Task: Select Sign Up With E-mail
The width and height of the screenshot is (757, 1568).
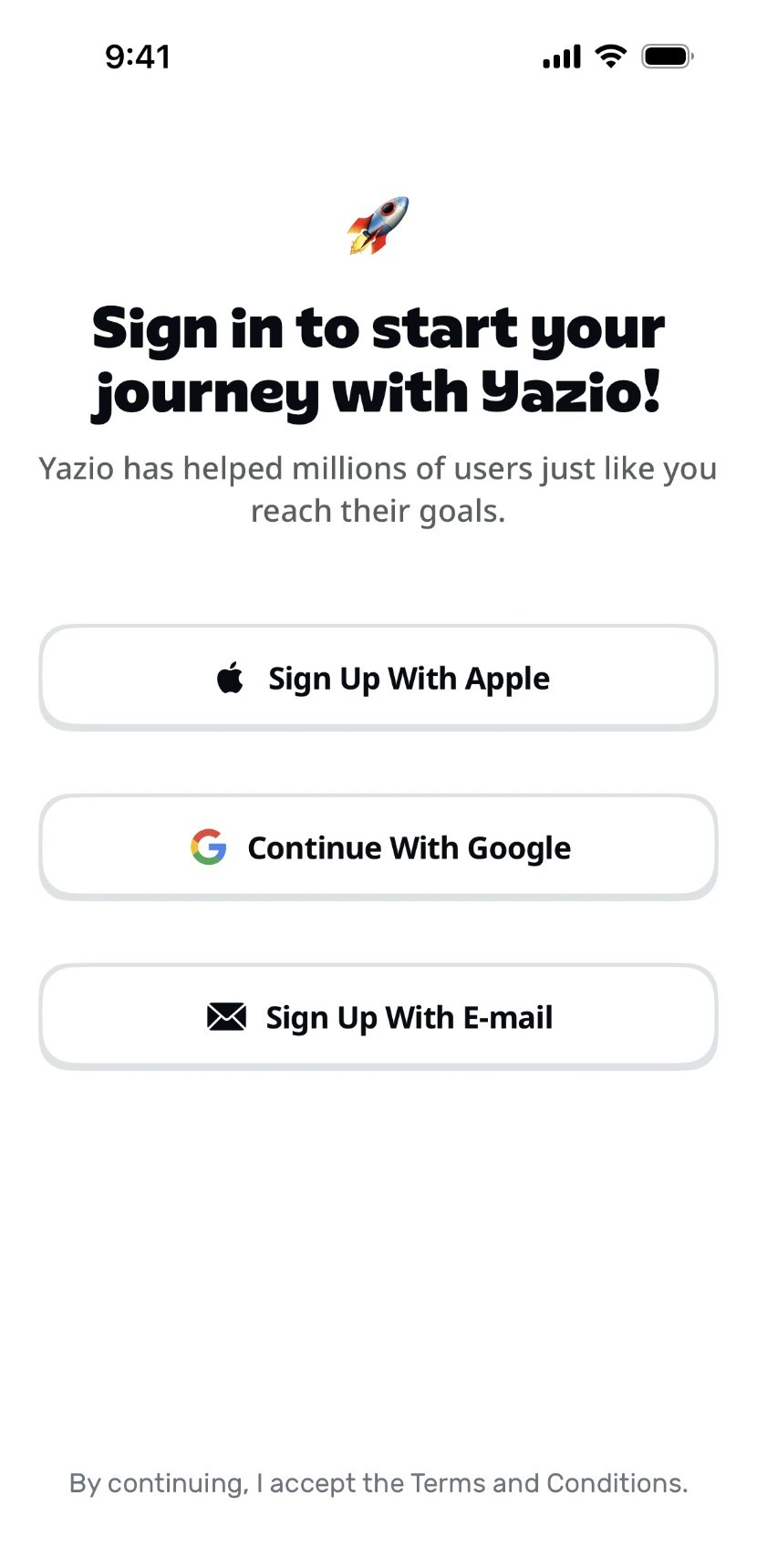Action: (x=378, y=1016)
